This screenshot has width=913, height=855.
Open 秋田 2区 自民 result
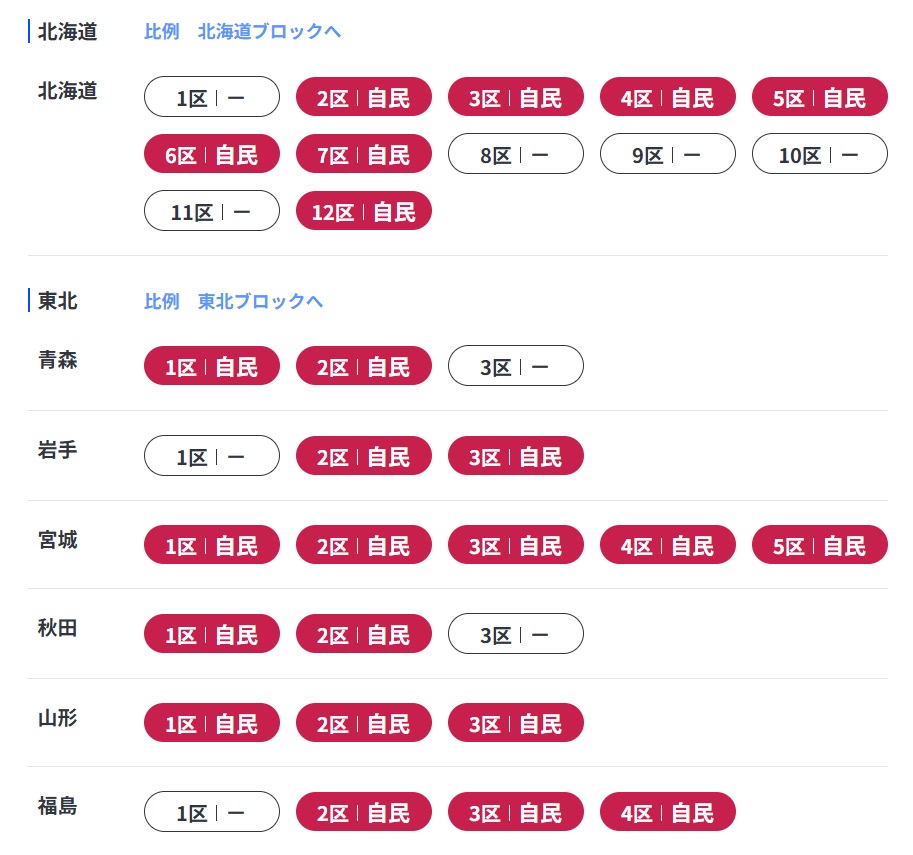click(x=364, y=634)
